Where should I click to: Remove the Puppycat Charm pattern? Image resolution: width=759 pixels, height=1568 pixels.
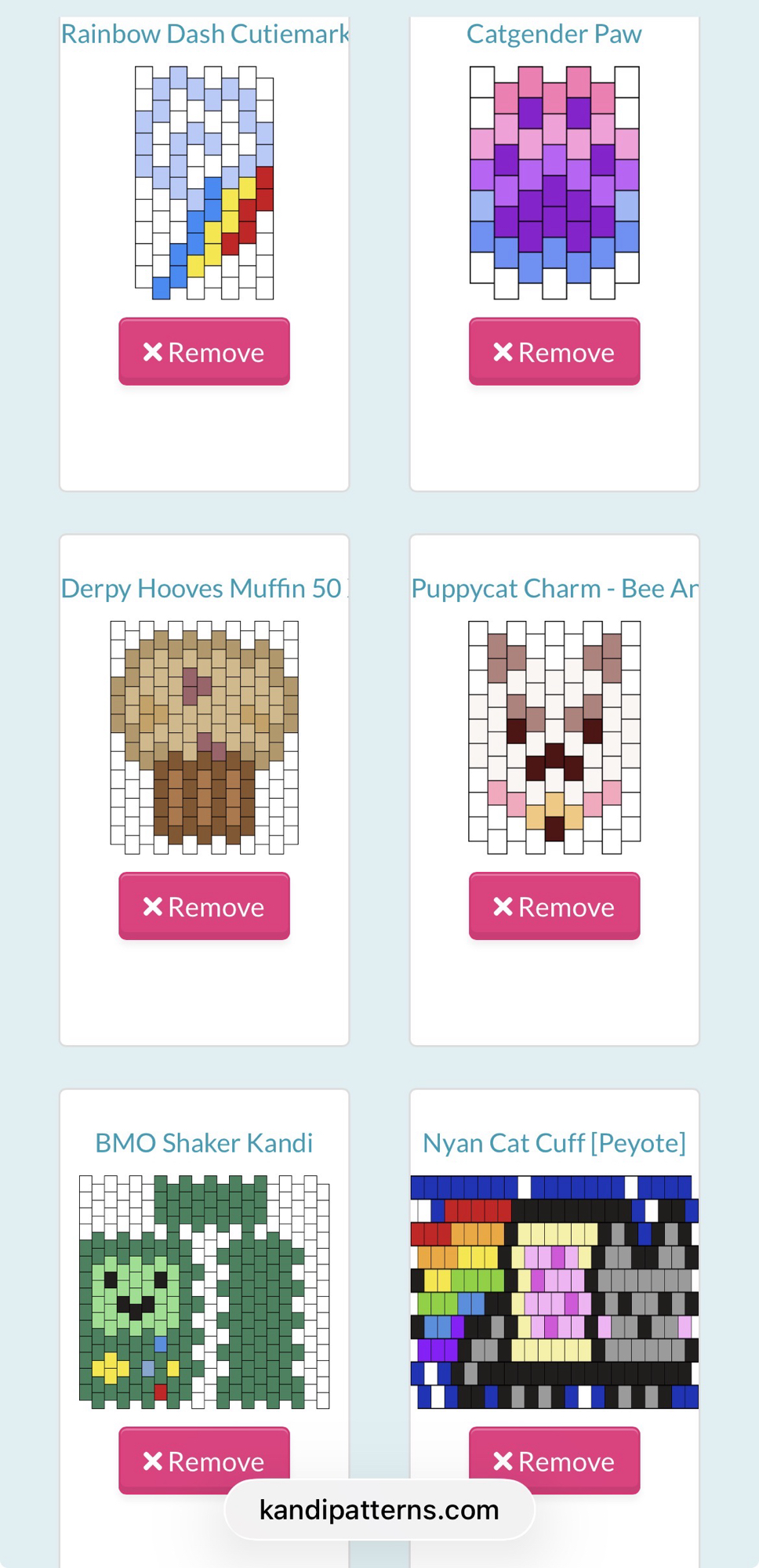coord(554,906)
